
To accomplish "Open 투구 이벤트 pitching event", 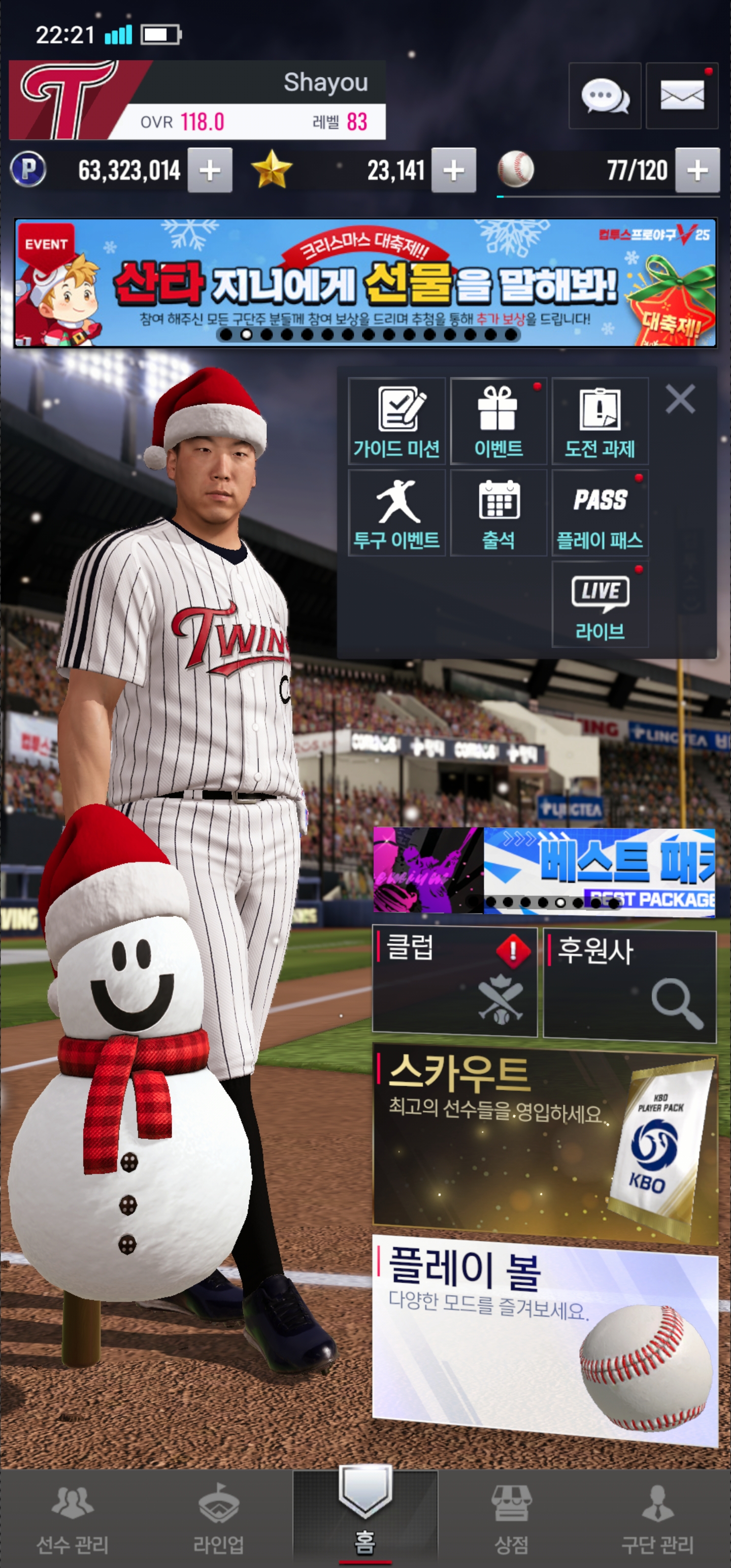I will (x=397, y=512).
